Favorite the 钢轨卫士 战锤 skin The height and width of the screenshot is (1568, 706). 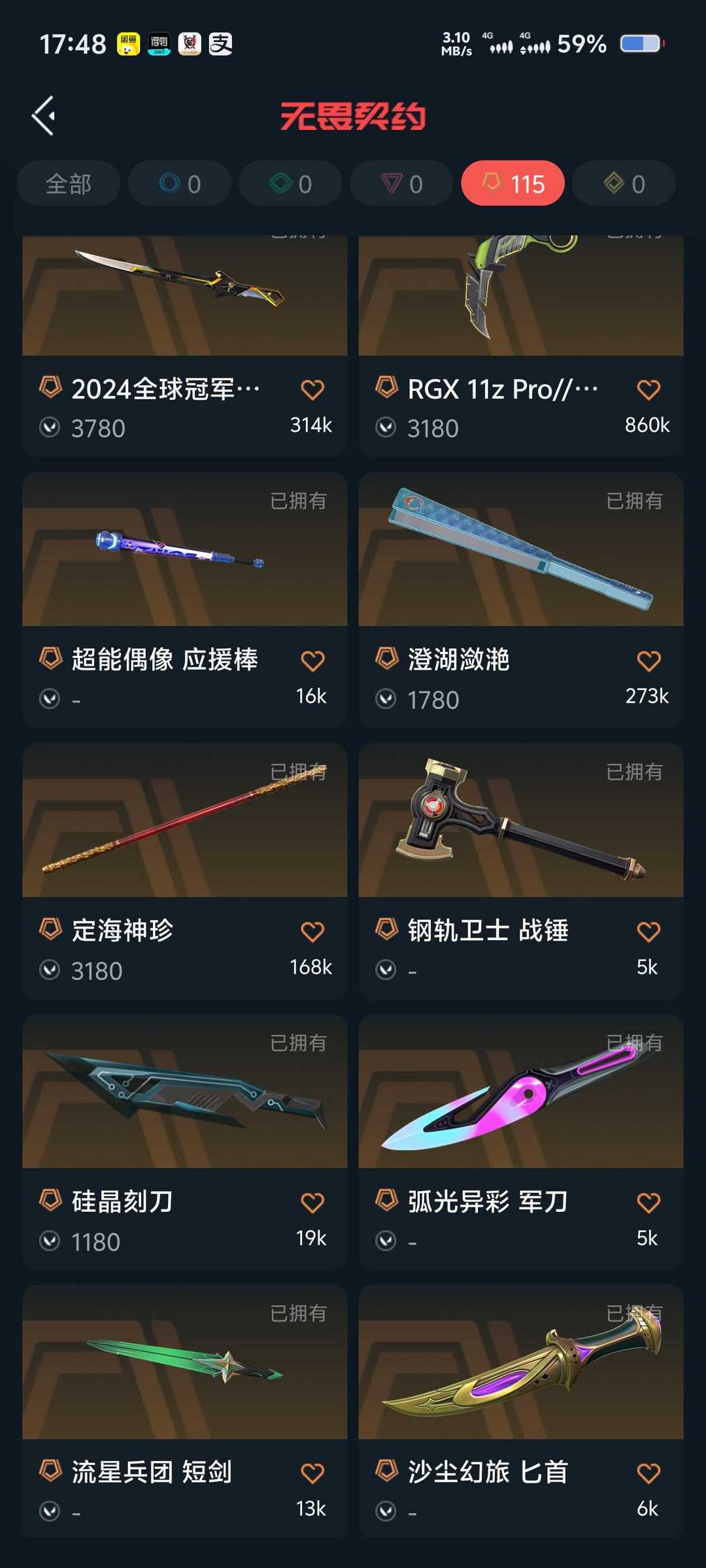pyautogui.click(x=648, y=932)
